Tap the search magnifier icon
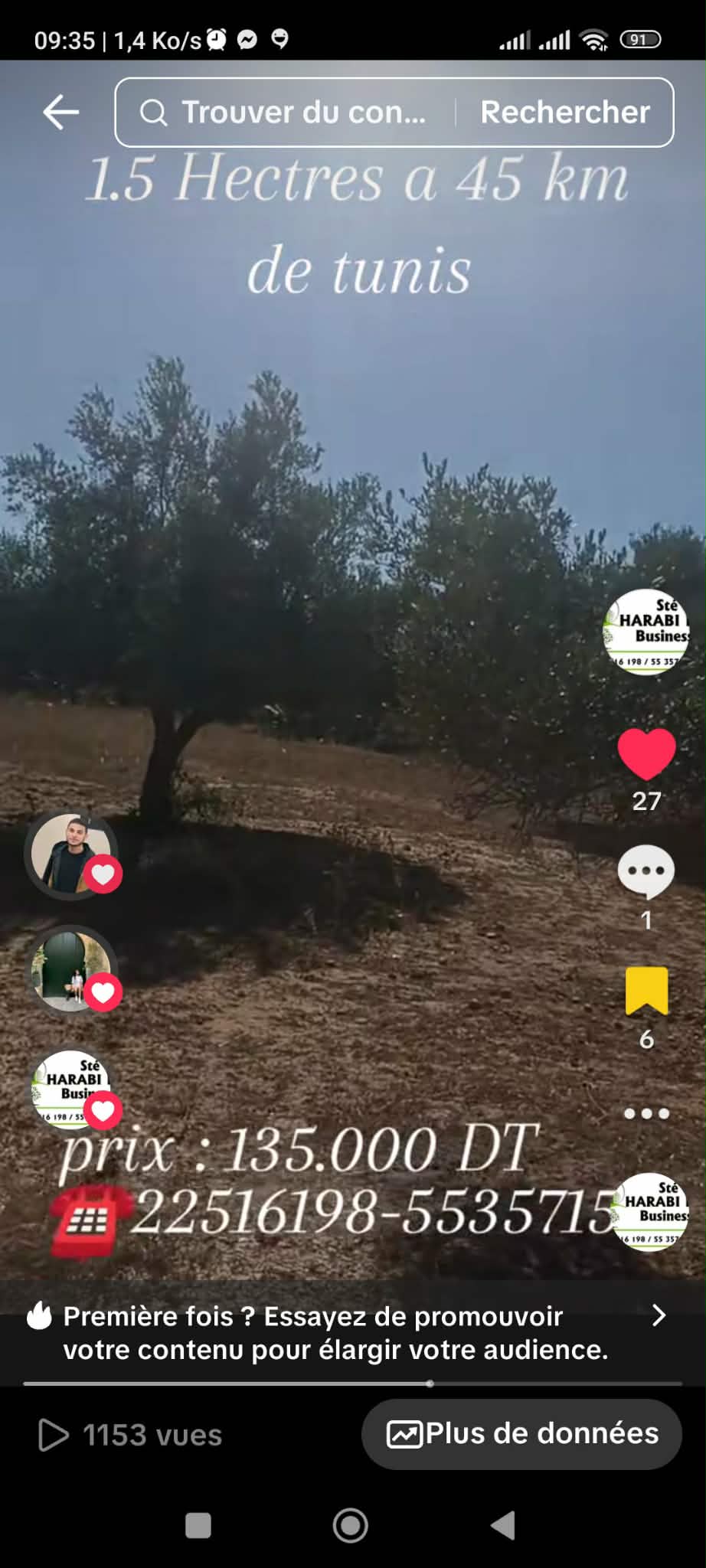The width and height of the screenshot is (706, 1568). [x=155, y=112]
